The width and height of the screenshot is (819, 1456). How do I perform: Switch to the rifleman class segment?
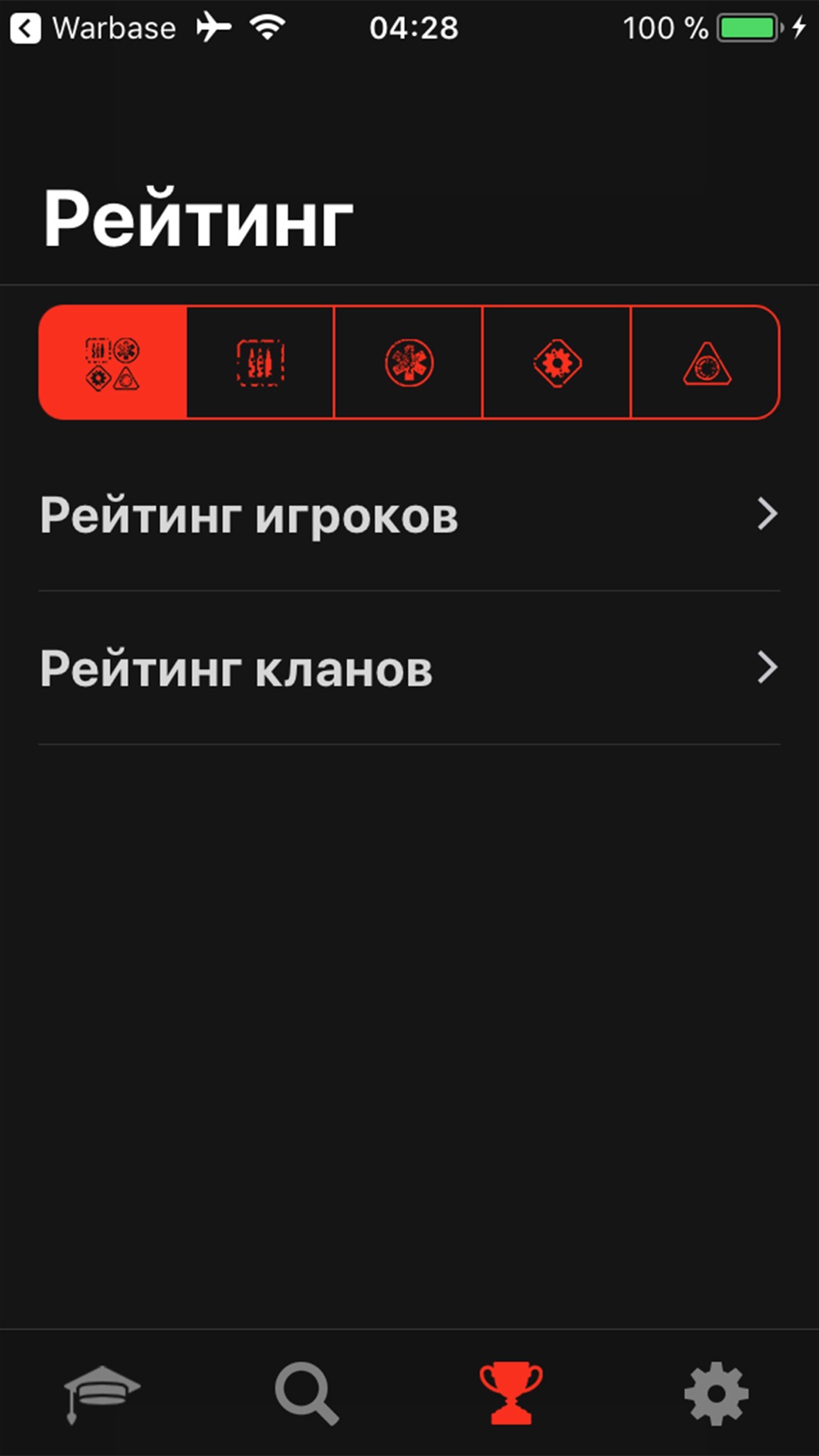[x=260, y=363]
